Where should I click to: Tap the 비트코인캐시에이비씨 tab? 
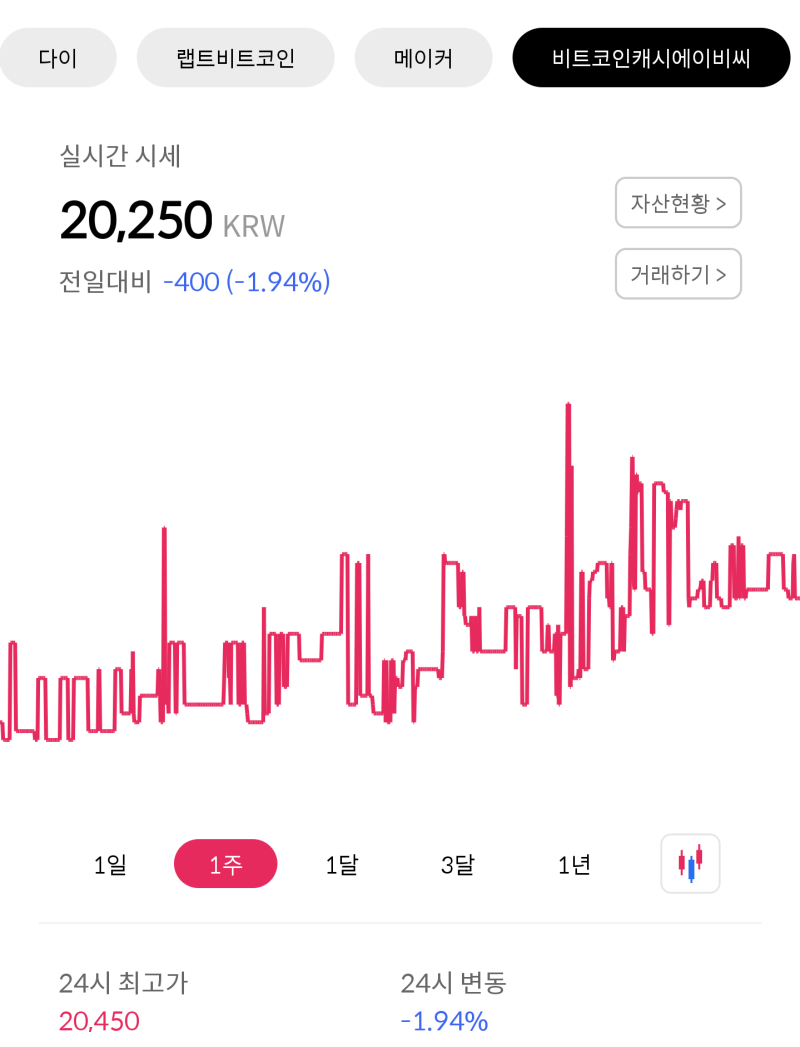[x=651, y=57]
